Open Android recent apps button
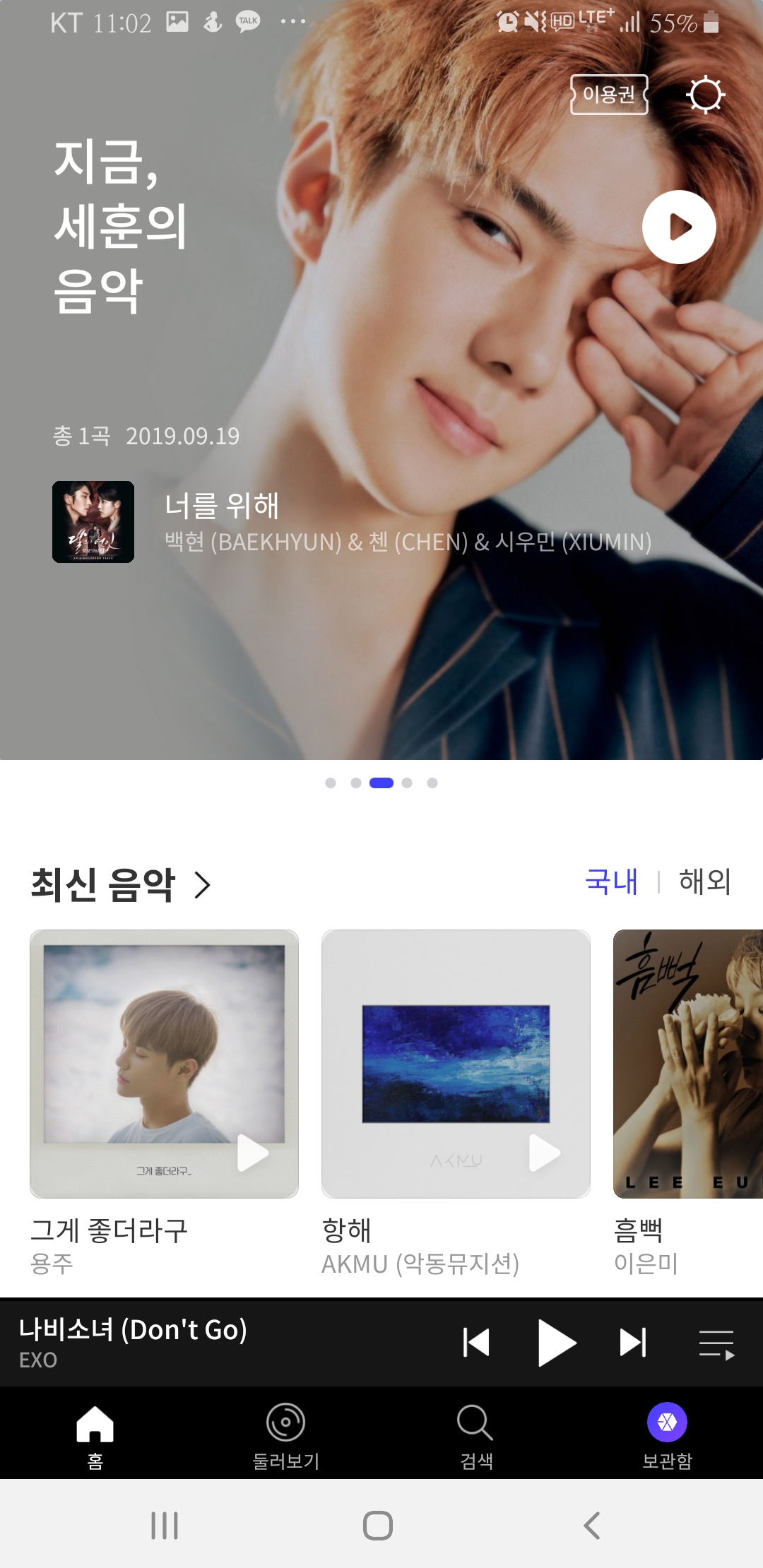The image size is (763, 1568). pyautogui.click(x=164, y=1524)
